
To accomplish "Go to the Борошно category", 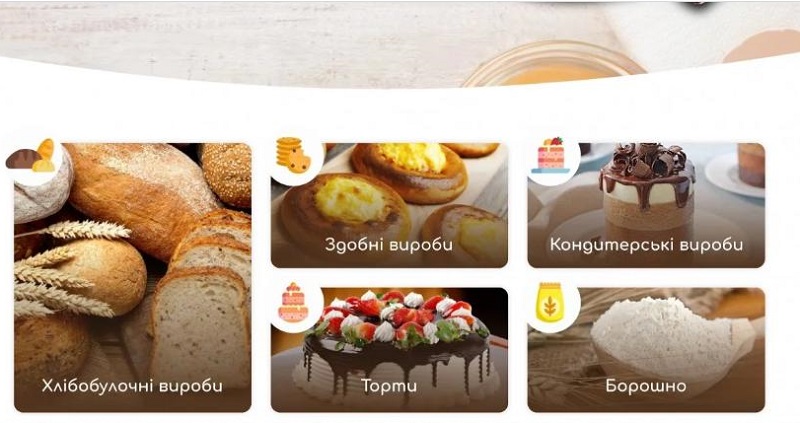I will point(646,350).
